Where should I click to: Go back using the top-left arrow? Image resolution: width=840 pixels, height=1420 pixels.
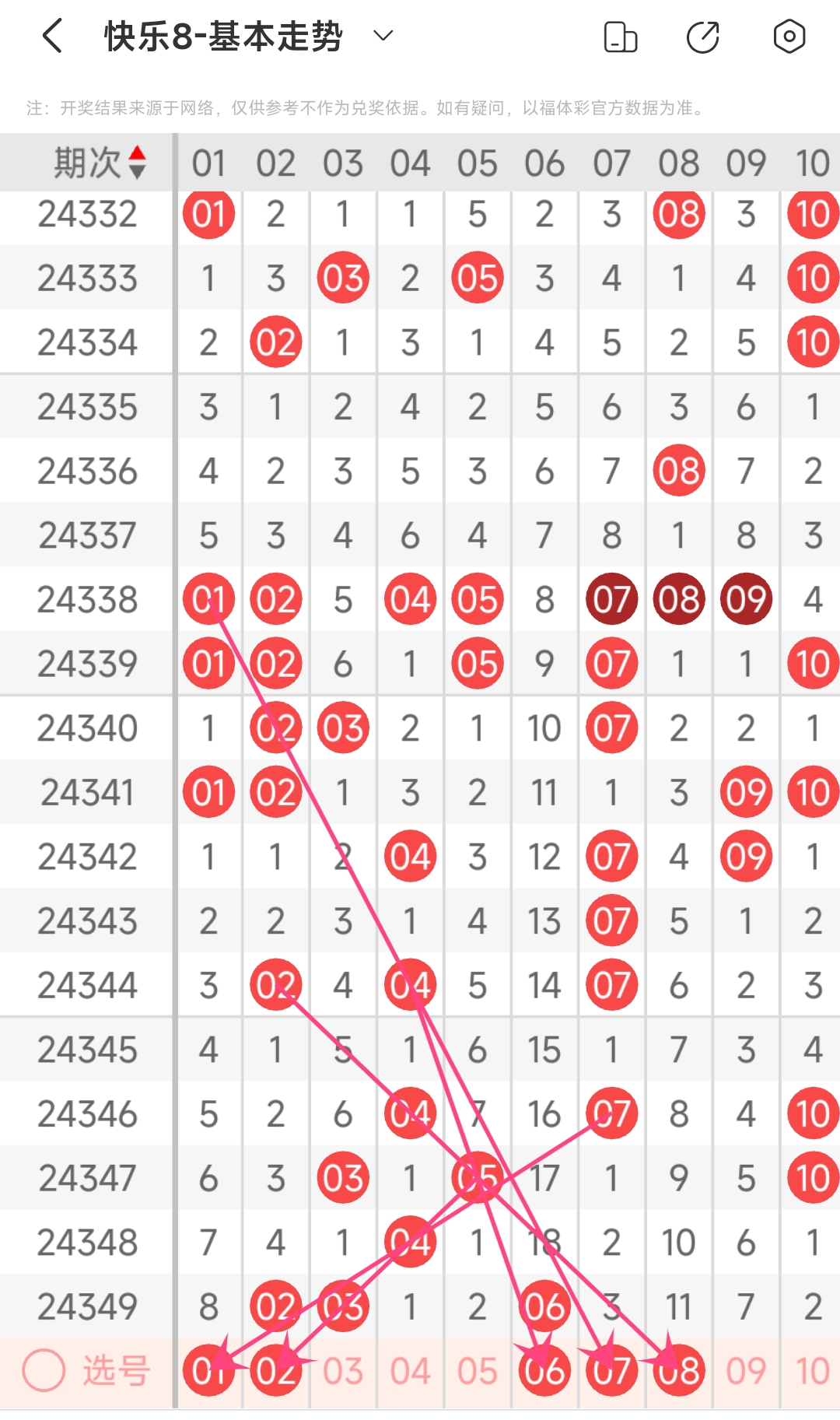tap(52, 37)
